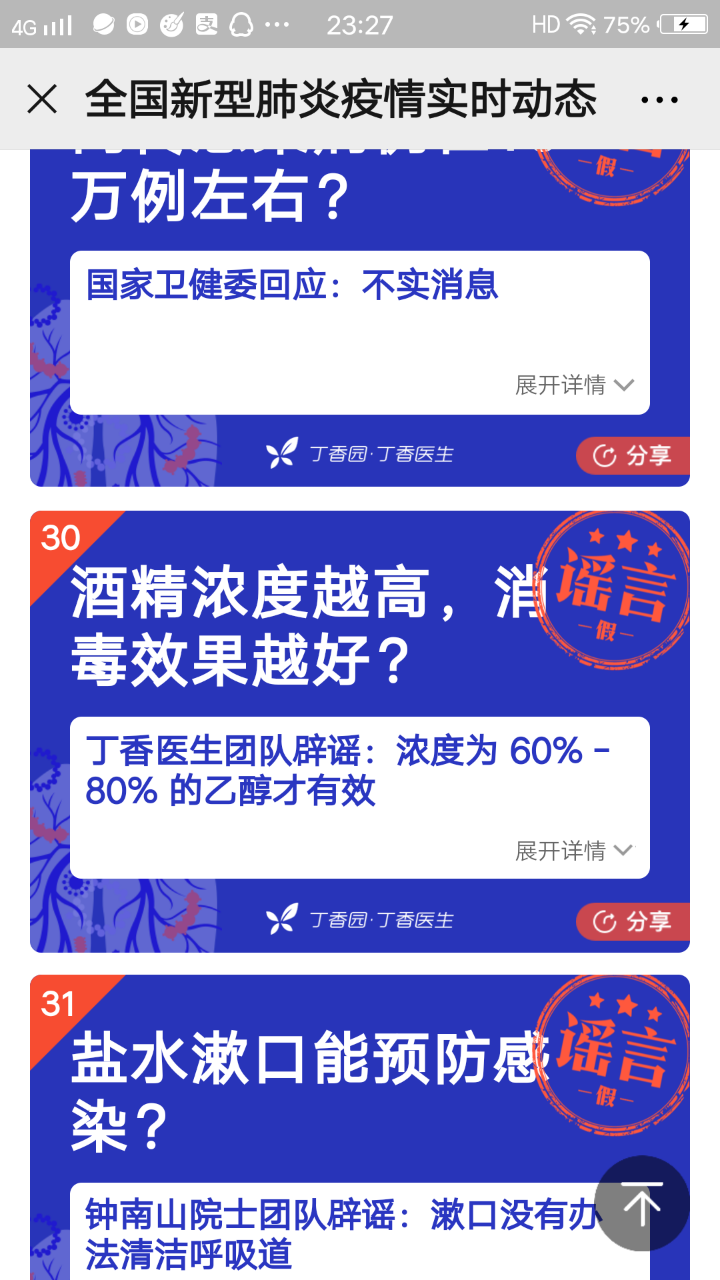
Task: Share the alcohol disinfection rumor card
Action: tap(633, 921)
